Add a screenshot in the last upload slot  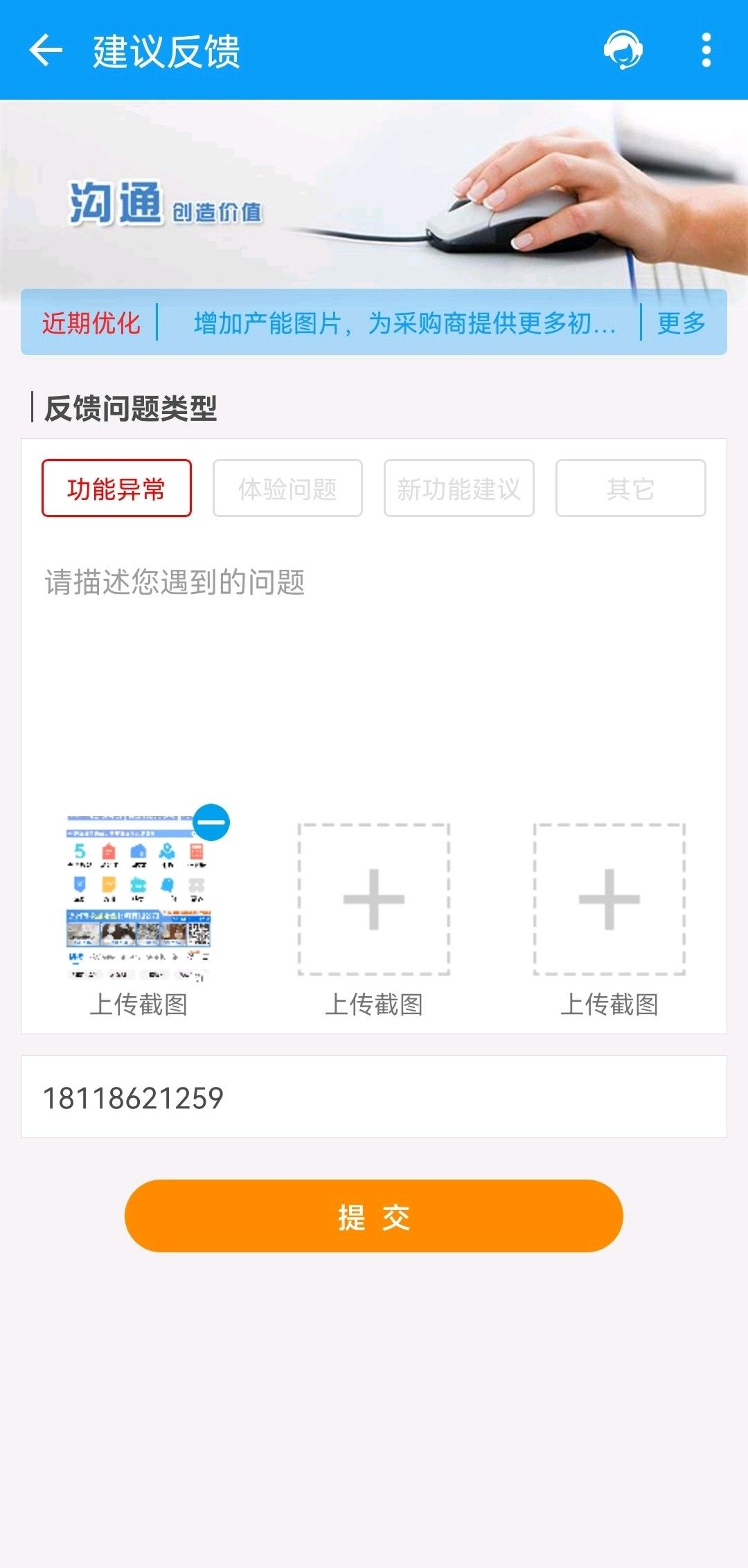[x=609, y=899]
